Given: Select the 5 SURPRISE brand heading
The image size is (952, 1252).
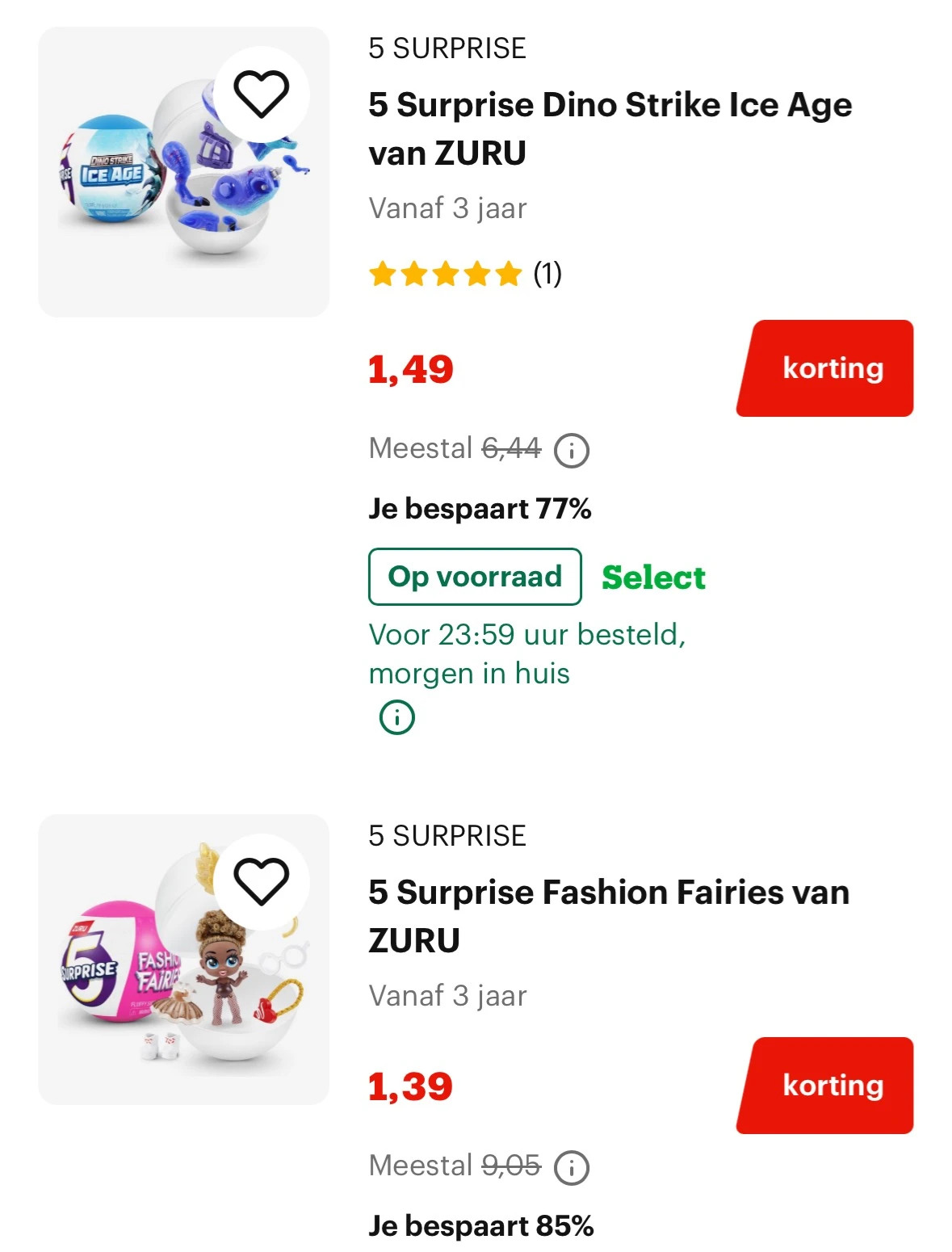Looking at the screenshot, I should coord(446,48).
